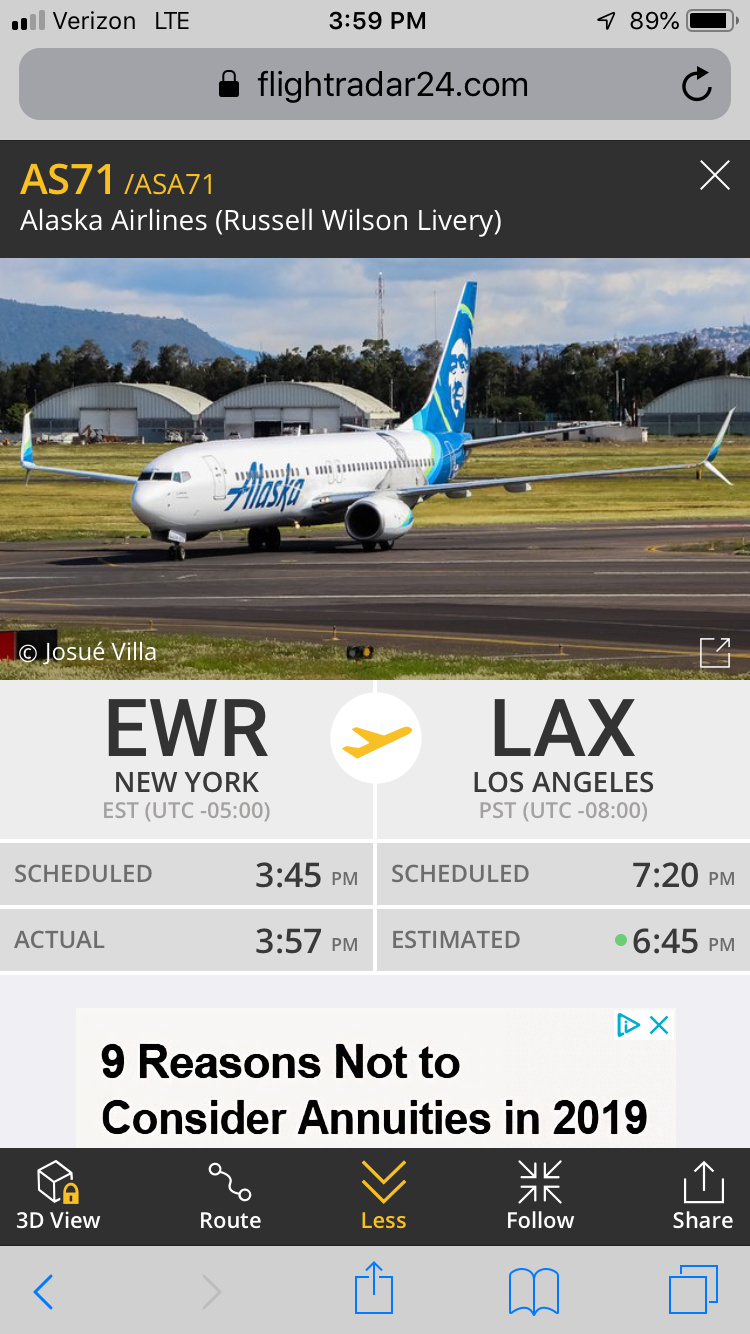Show the flight Route
Viewport: 750px width, 1334px height.
(x=230, y=1196)
